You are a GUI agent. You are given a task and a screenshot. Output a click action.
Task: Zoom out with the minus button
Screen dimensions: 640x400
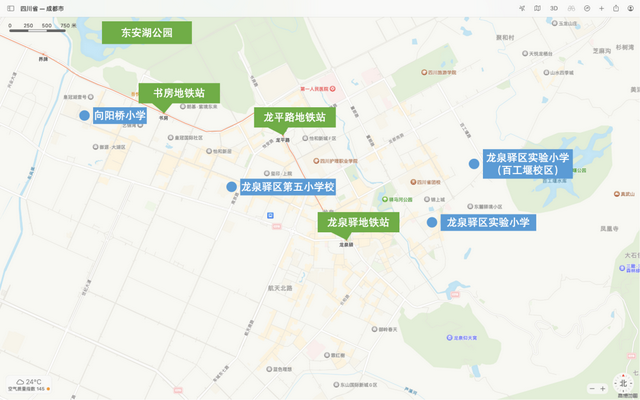[592, 388]
